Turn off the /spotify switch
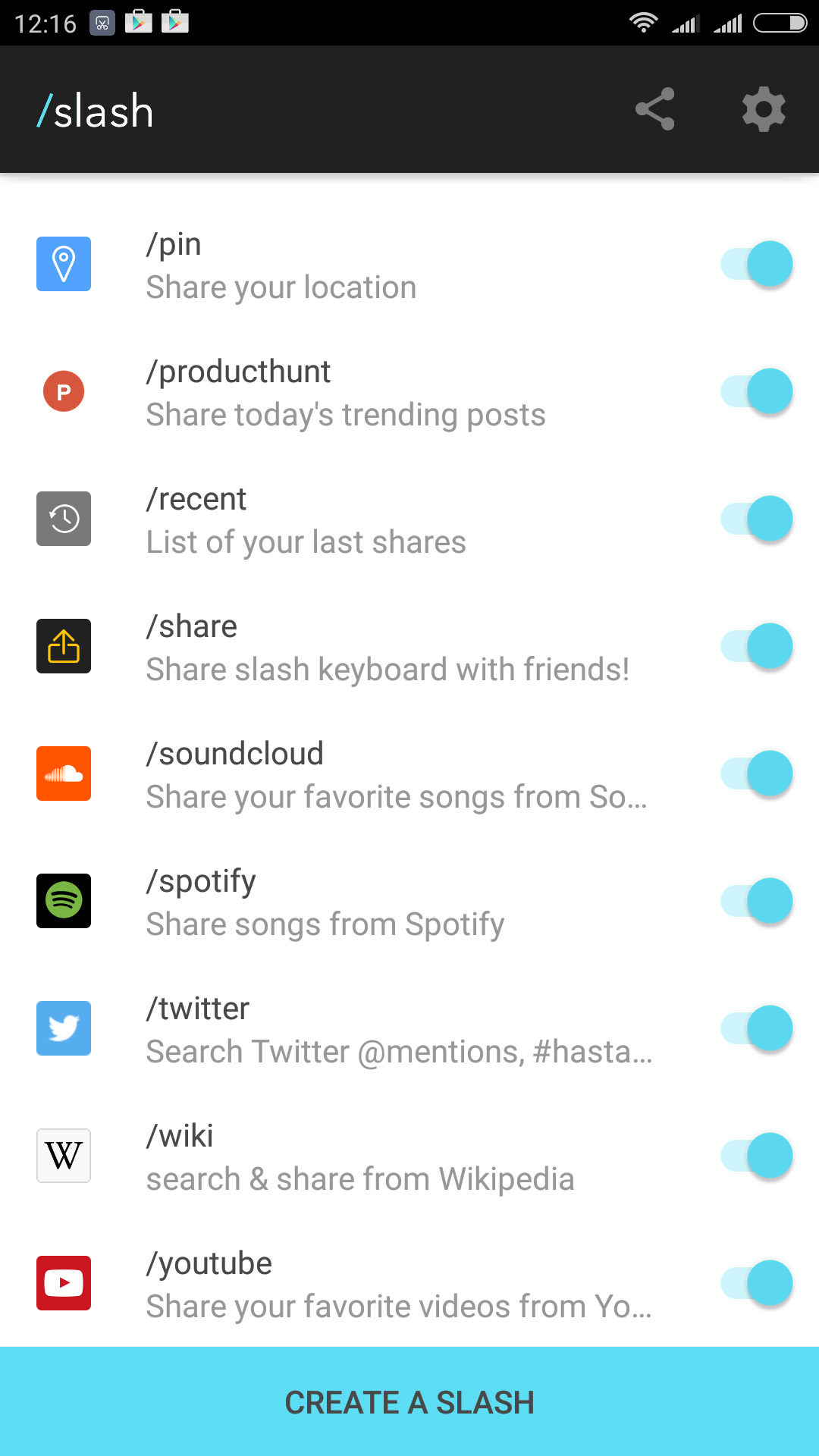Viewport: 819px width, 1456px height. pos(756,901)
